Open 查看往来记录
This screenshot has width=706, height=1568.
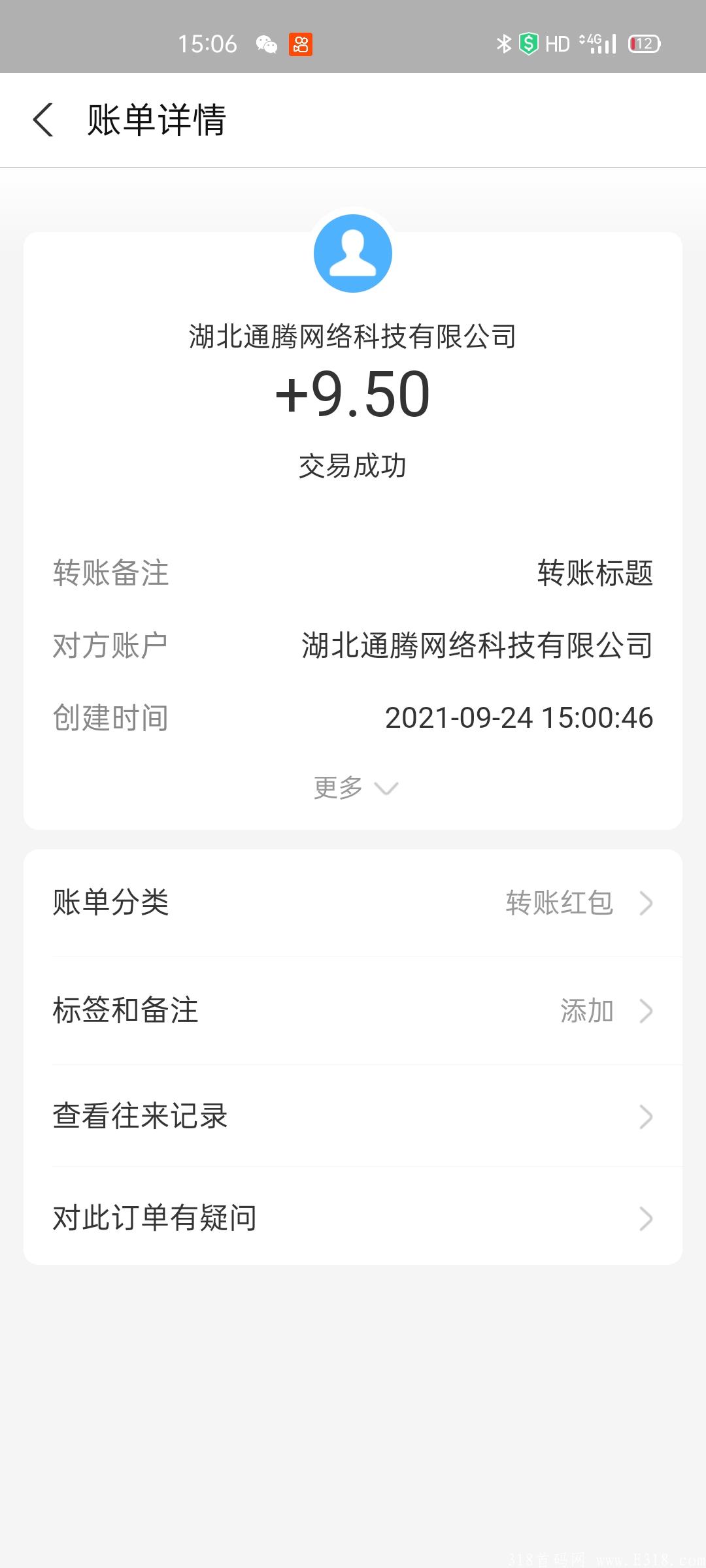tap(141, 1115)
